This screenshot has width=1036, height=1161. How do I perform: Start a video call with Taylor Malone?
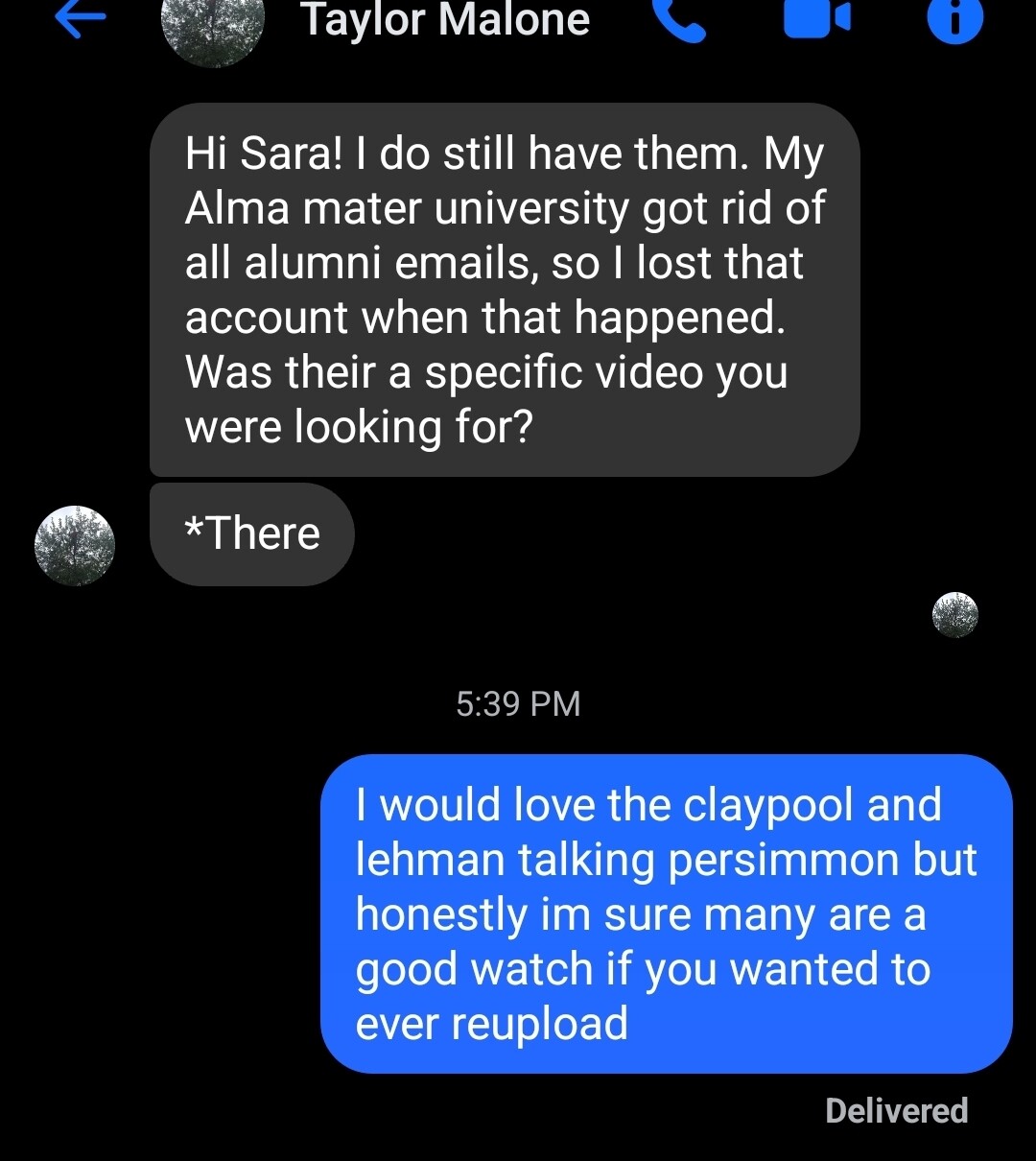(816, 19)
